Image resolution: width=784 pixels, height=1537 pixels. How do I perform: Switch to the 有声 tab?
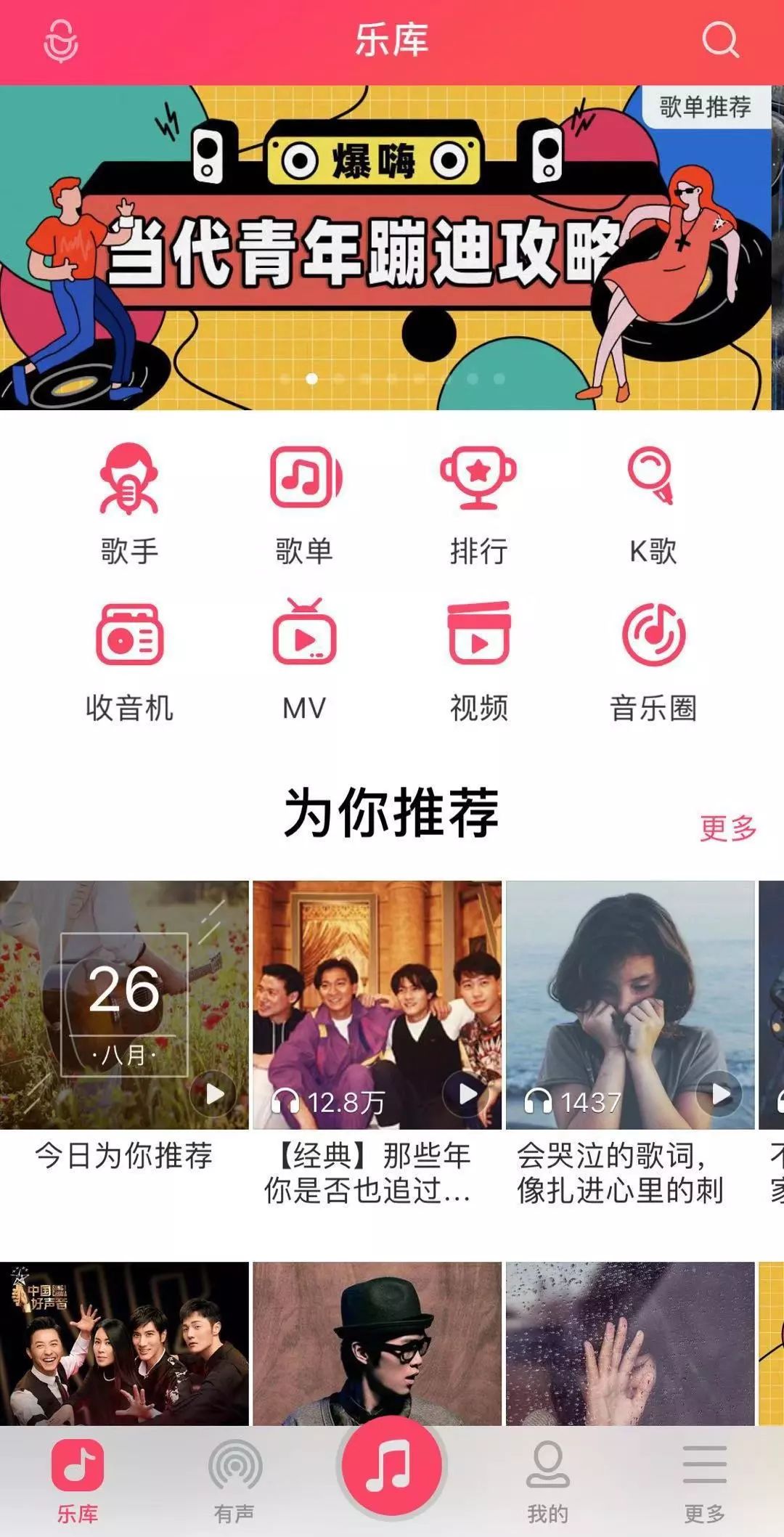[234, 1480]
